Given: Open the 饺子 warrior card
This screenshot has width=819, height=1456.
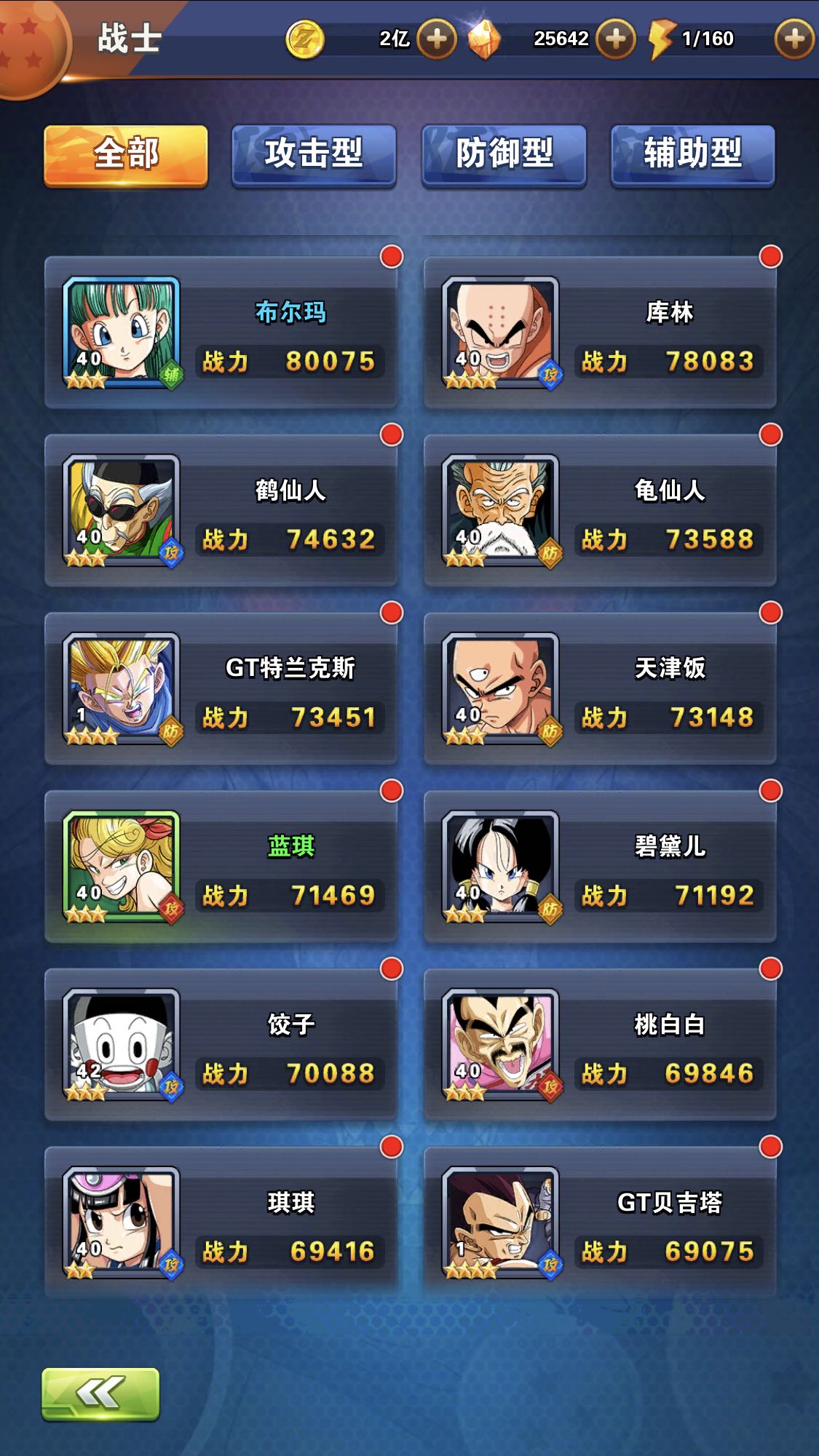Looking at the screenshot, I should tap(221, 1045).
